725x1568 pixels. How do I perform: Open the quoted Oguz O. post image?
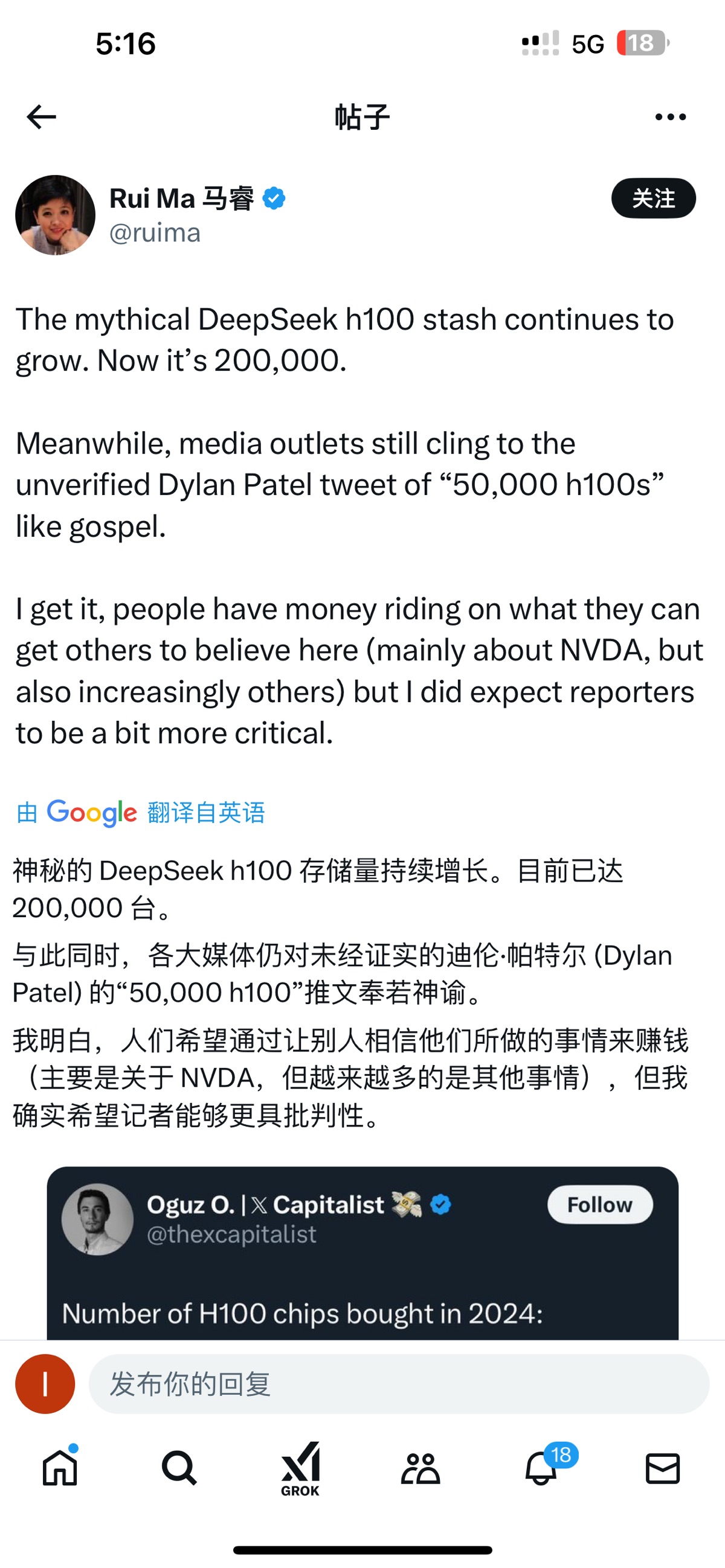pos(362,1253)
